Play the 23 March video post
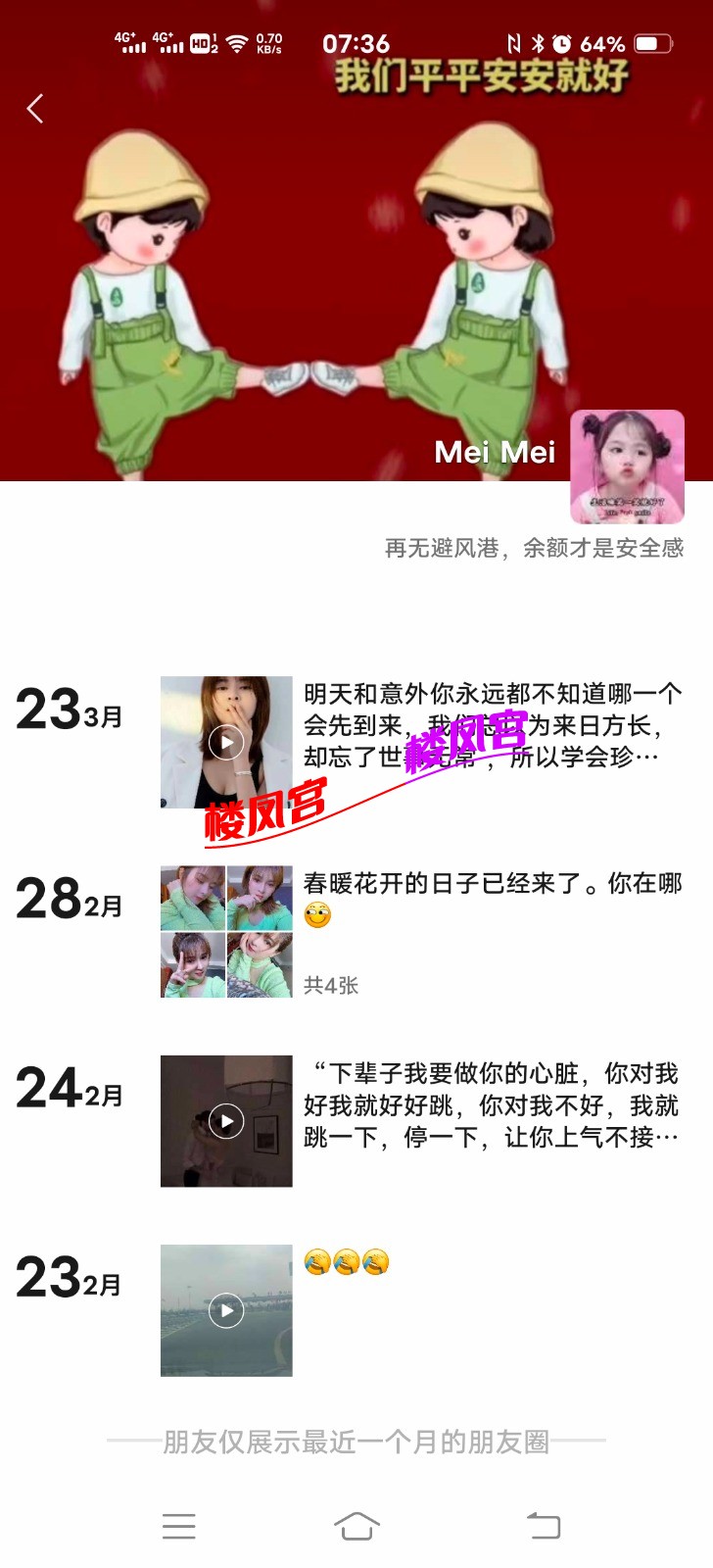Image resolution: width=713 pixels, height=1568 pixels. coord(226,742)
